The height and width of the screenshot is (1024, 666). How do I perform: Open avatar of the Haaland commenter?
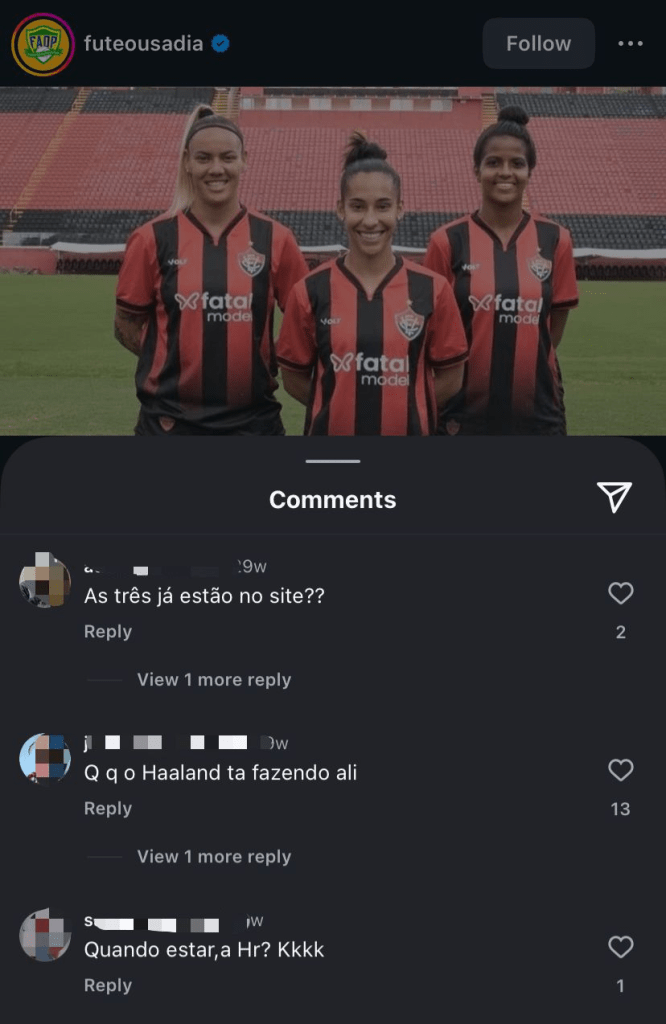[x=45, y=758]
